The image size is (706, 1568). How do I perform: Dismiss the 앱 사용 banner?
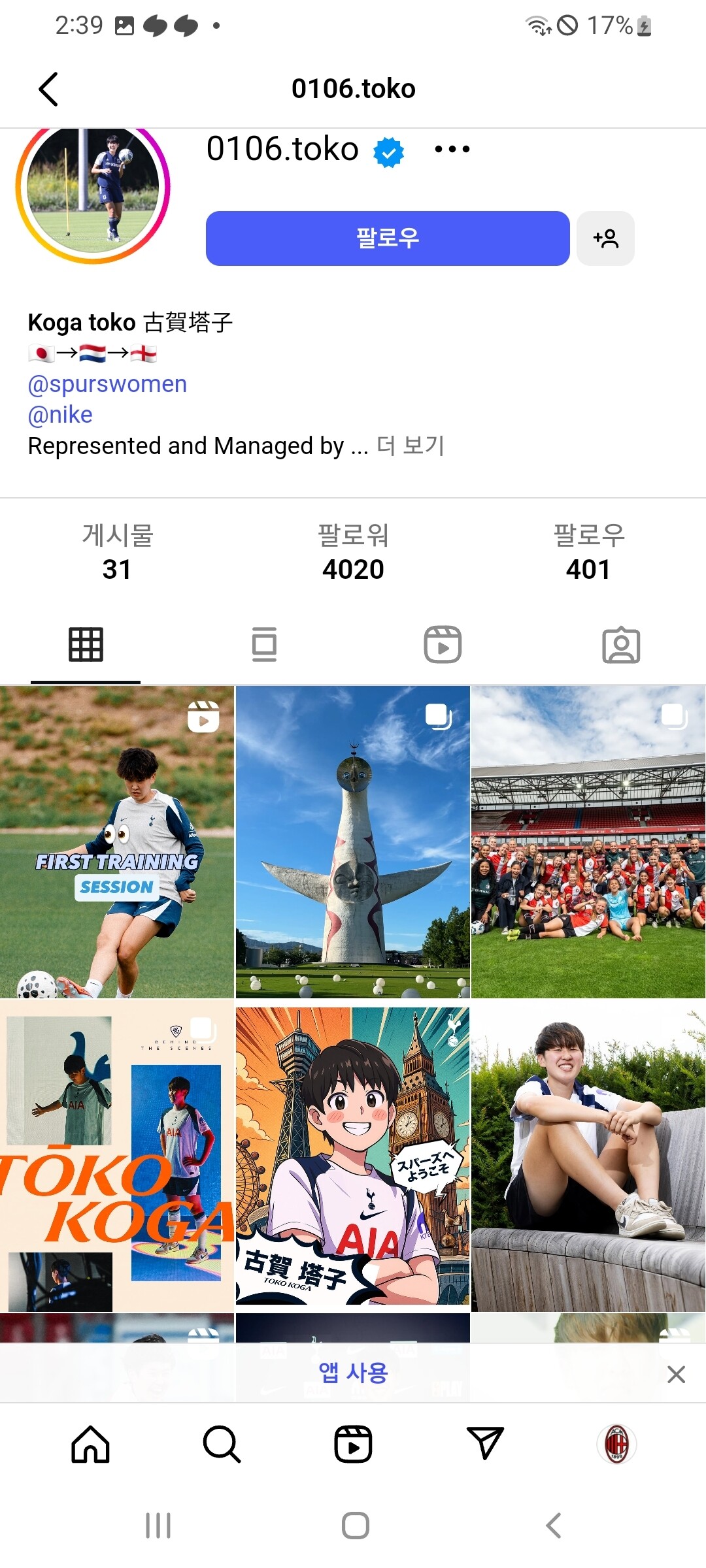pos(676,1374)
